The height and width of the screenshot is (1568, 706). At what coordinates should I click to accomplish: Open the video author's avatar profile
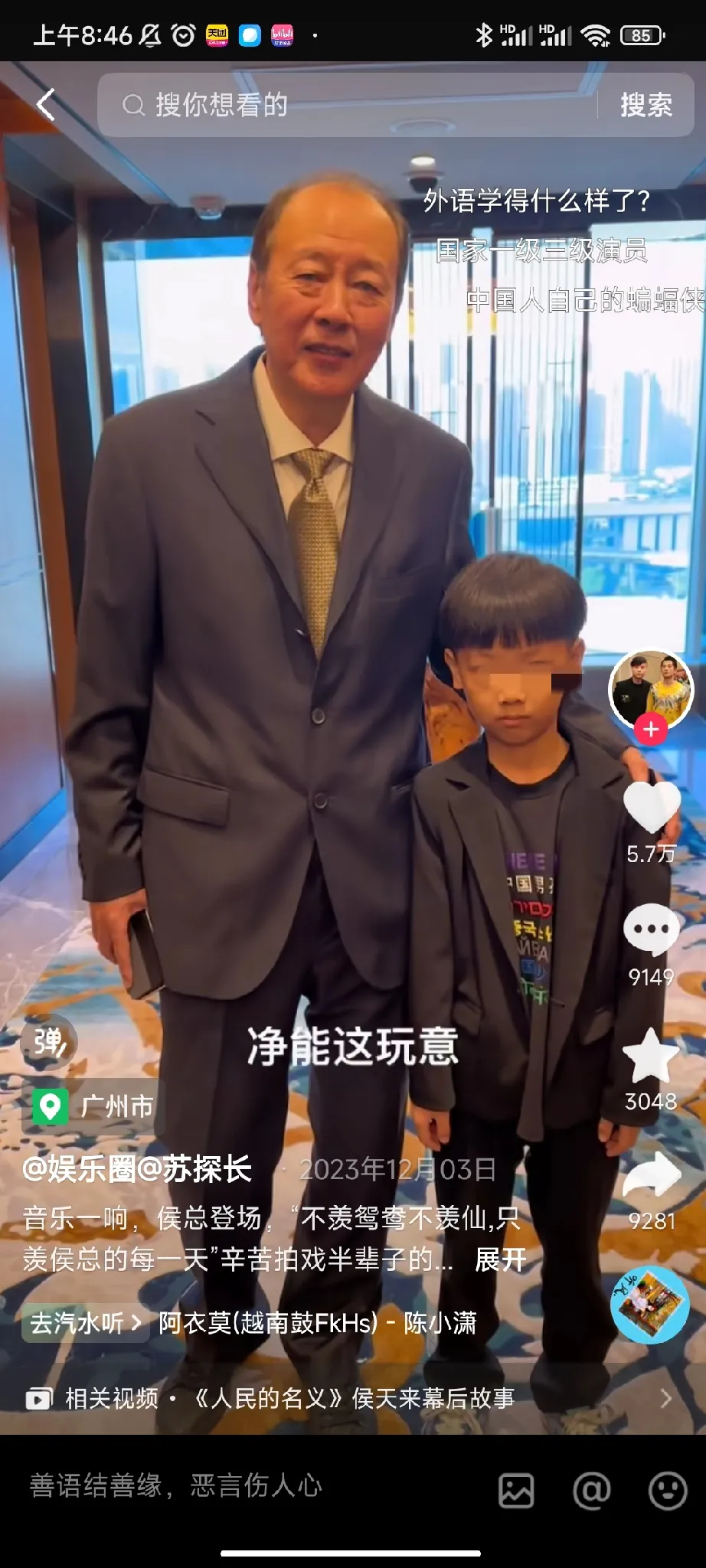(x=650, y=688)
